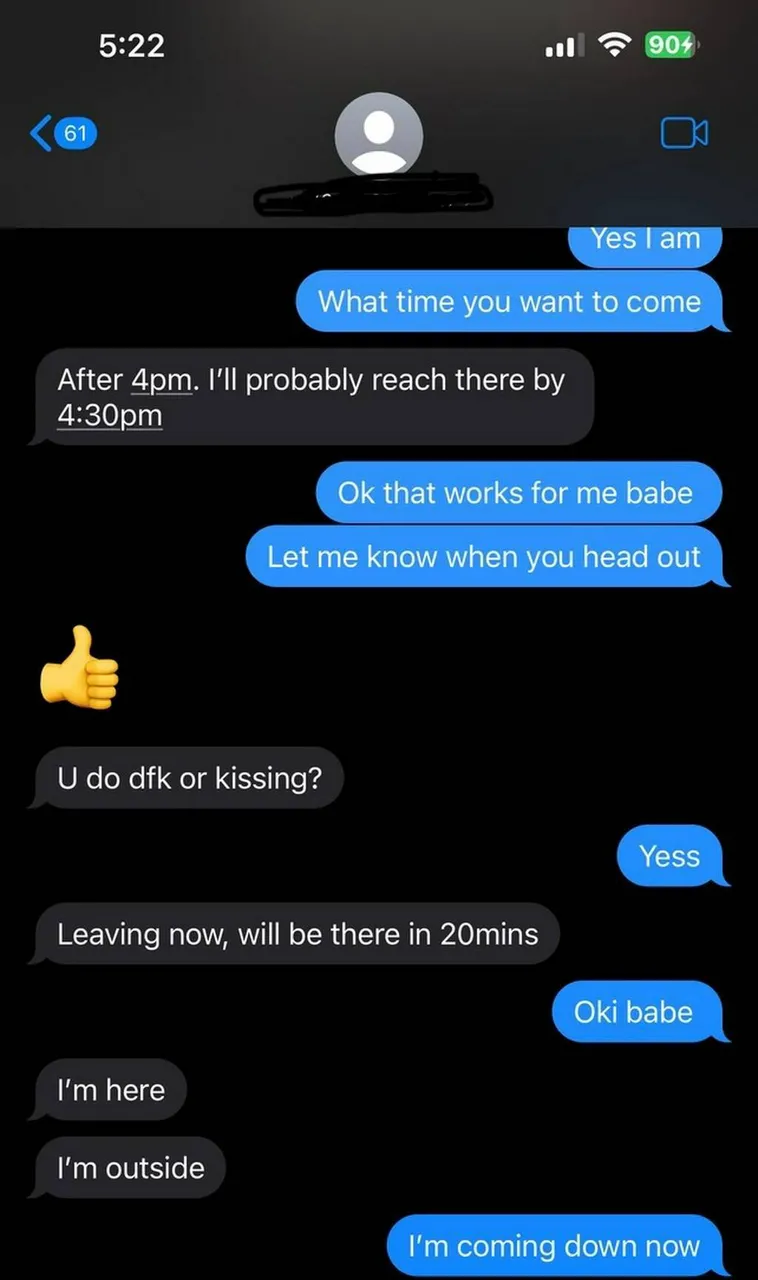Select the 'U do dfk or kissing?' bubble
This screenshot has width=758, height=1280.
point(188,777)
